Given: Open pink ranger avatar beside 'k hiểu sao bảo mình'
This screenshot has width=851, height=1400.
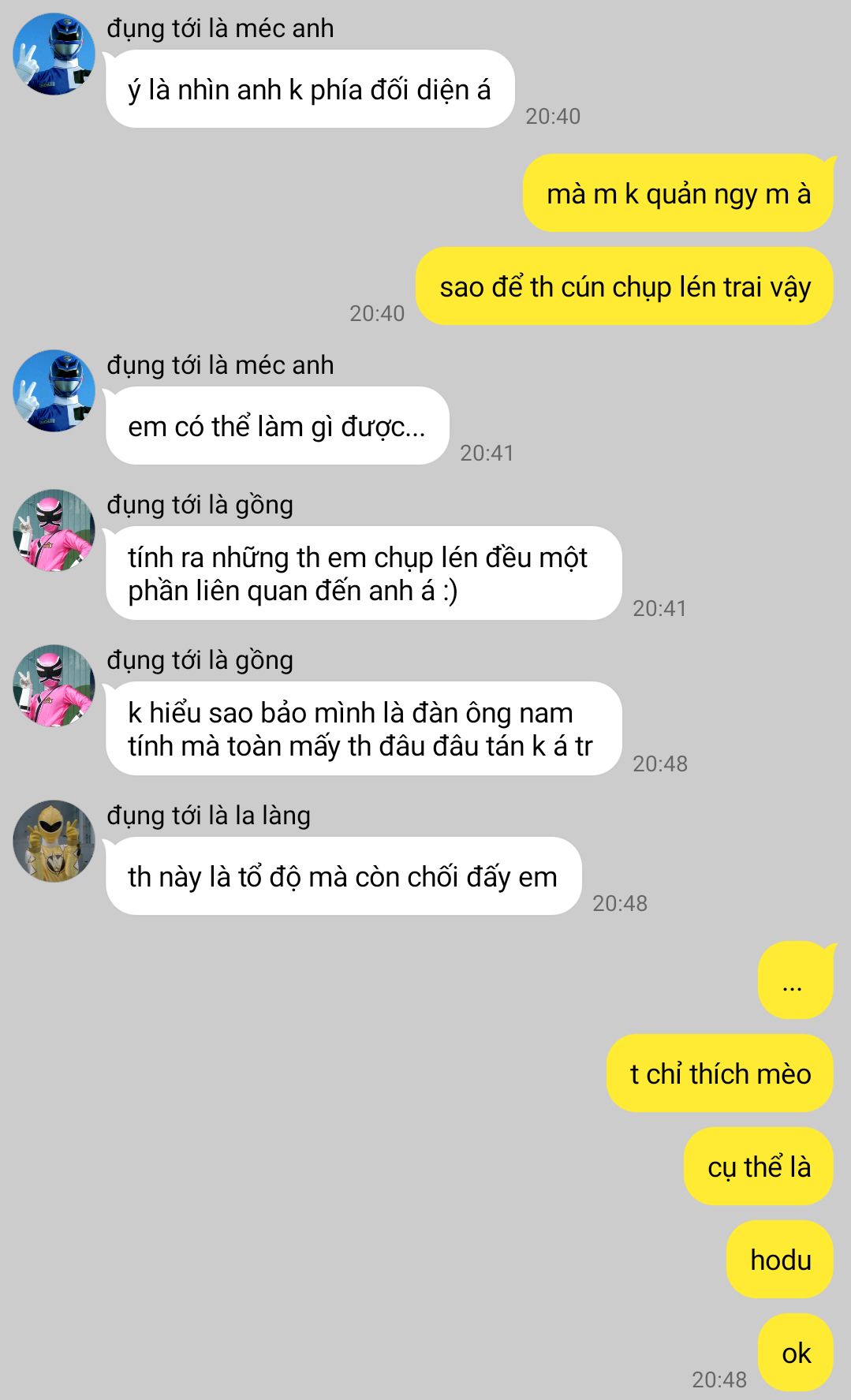Looking at the screenshot, I should click(54, 685).
